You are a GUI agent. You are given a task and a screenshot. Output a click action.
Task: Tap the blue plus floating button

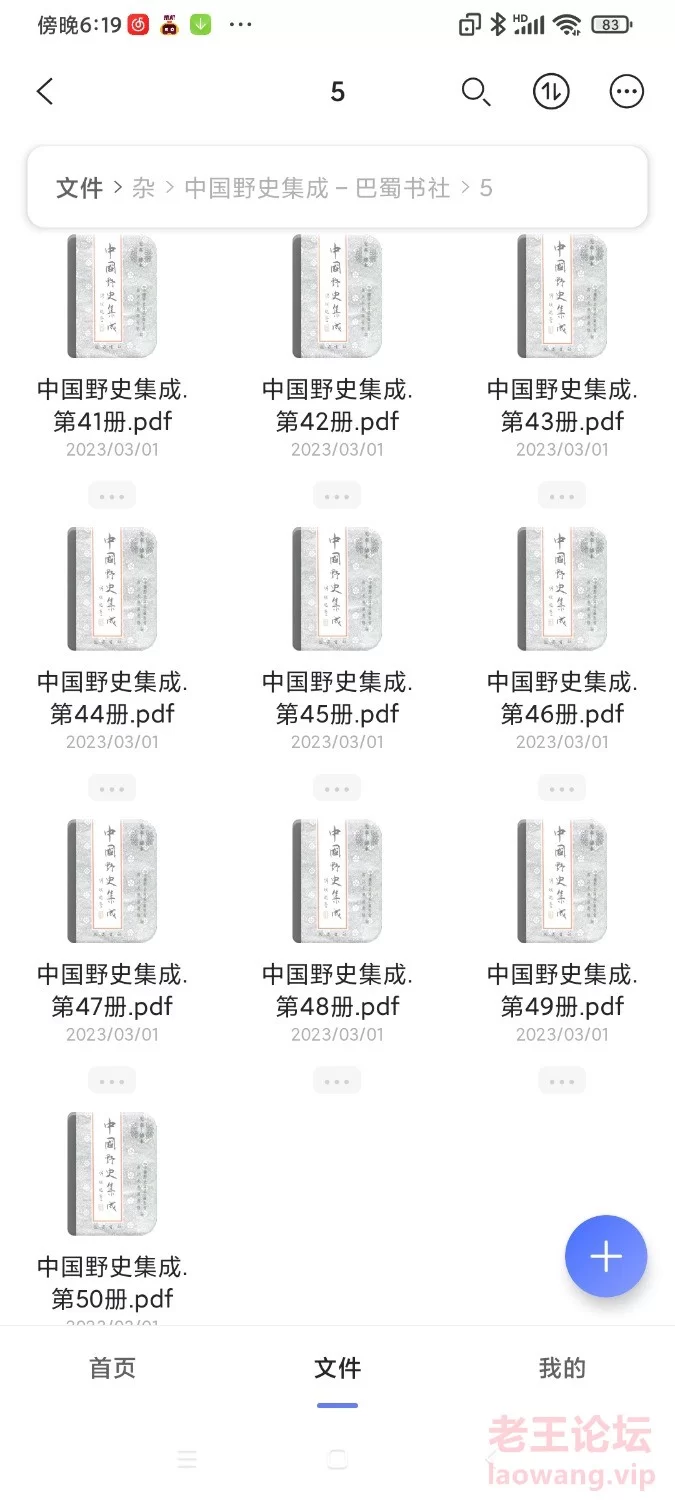point(606,1257)
